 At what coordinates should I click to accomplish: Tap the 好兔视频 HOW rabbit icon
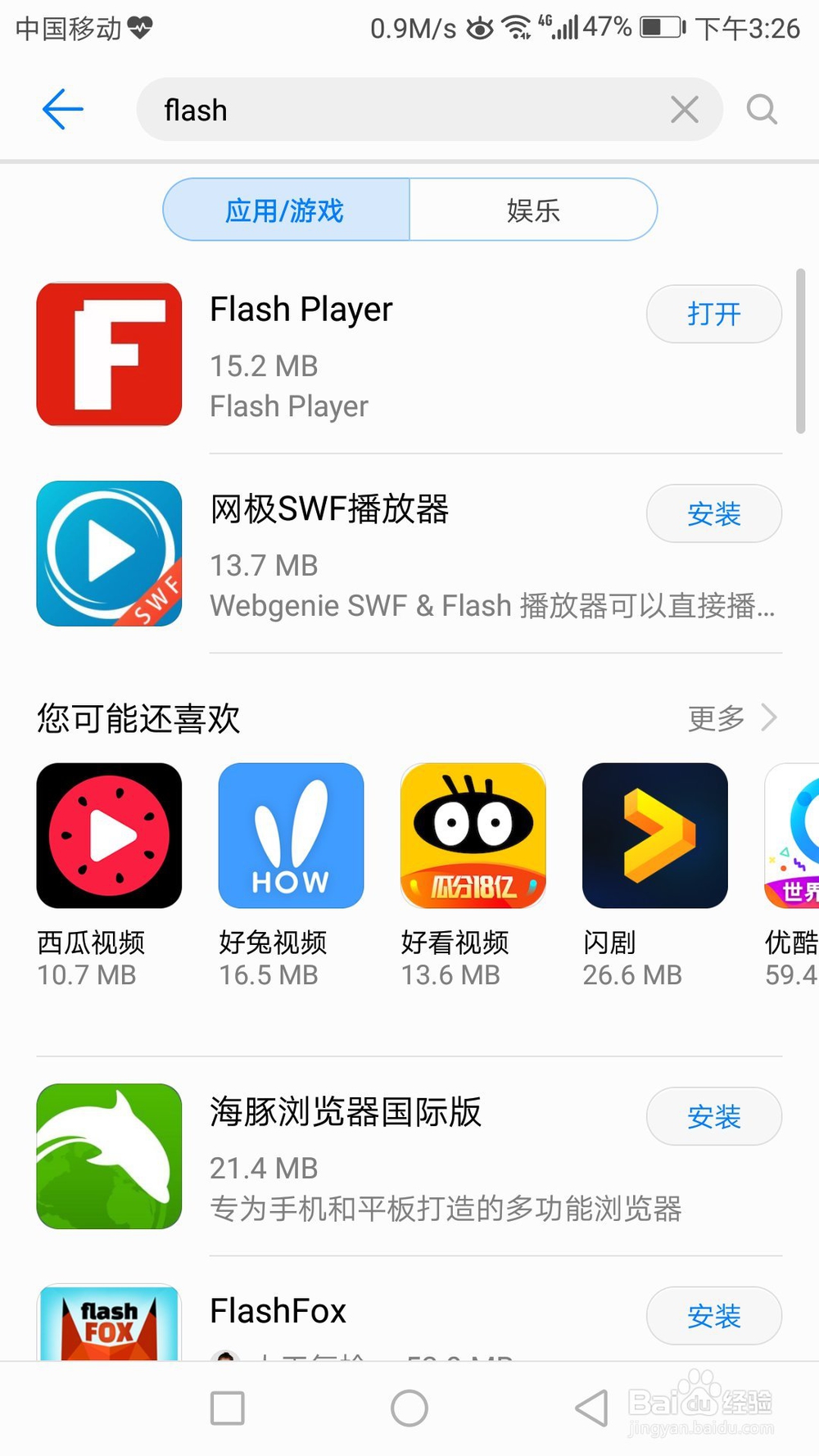point(291,836)
